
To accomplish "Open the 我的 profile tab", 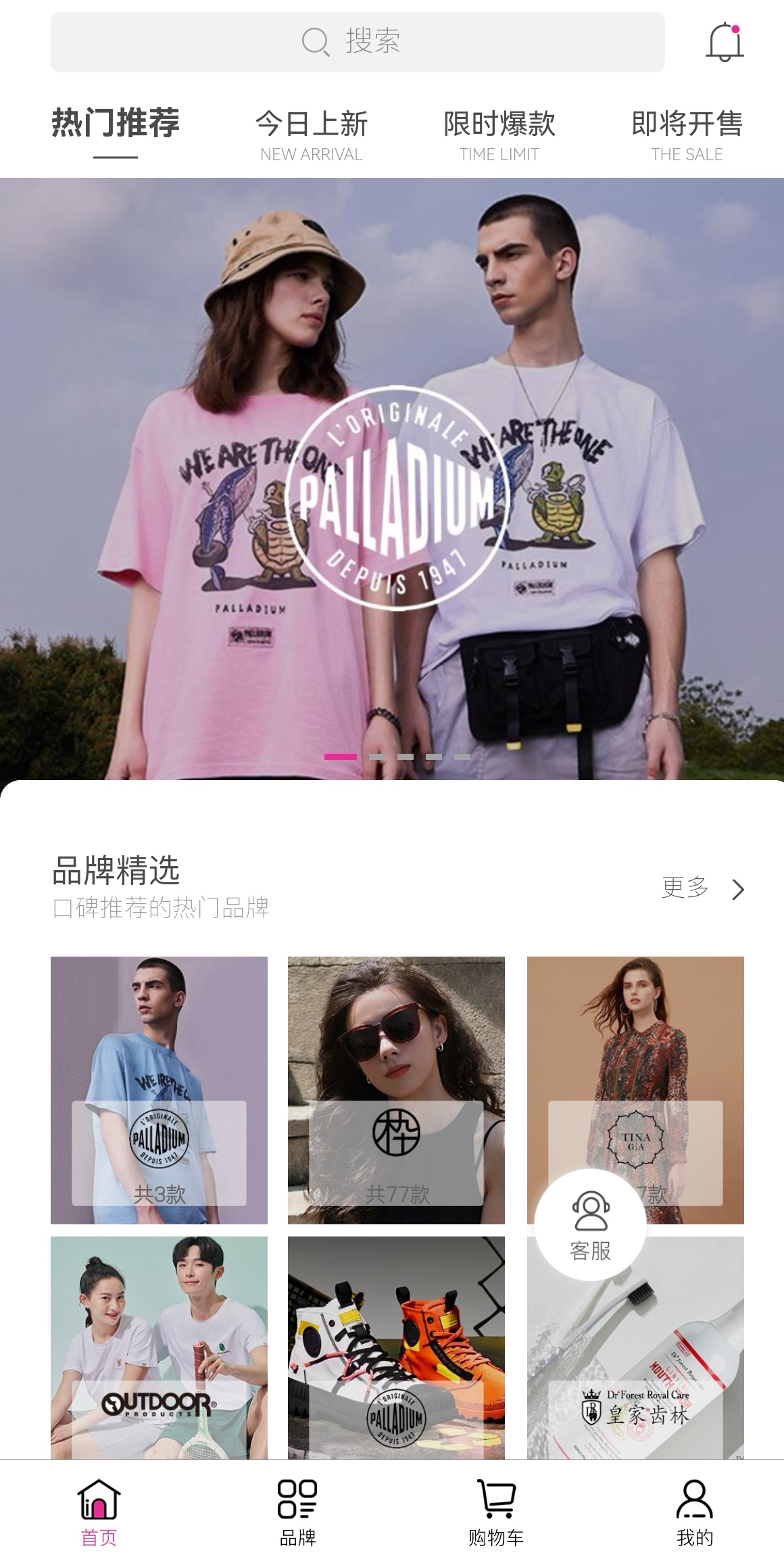I will pos(694,1513).
